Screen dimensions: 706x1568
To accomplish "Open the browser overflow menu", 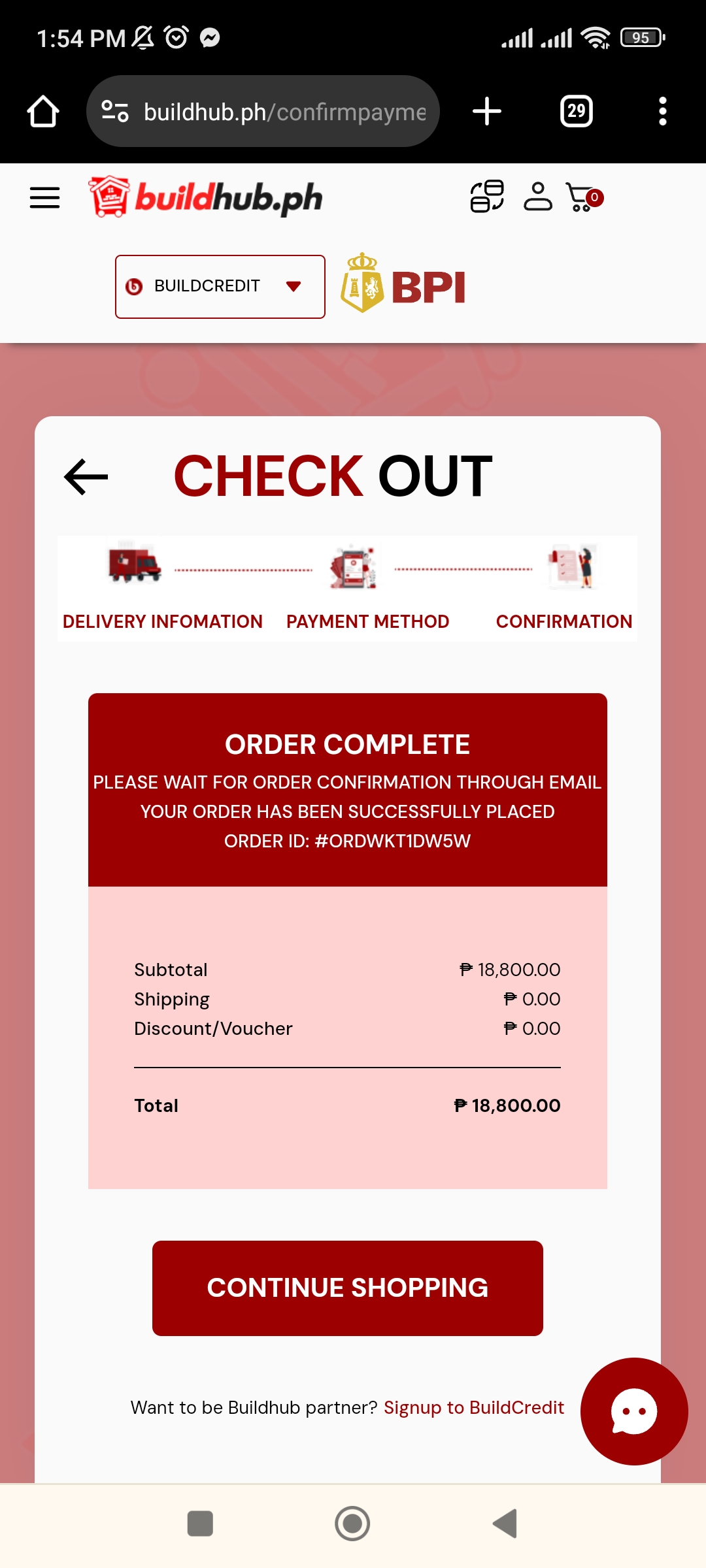I will pyautogui.click(x=662, y=111).
